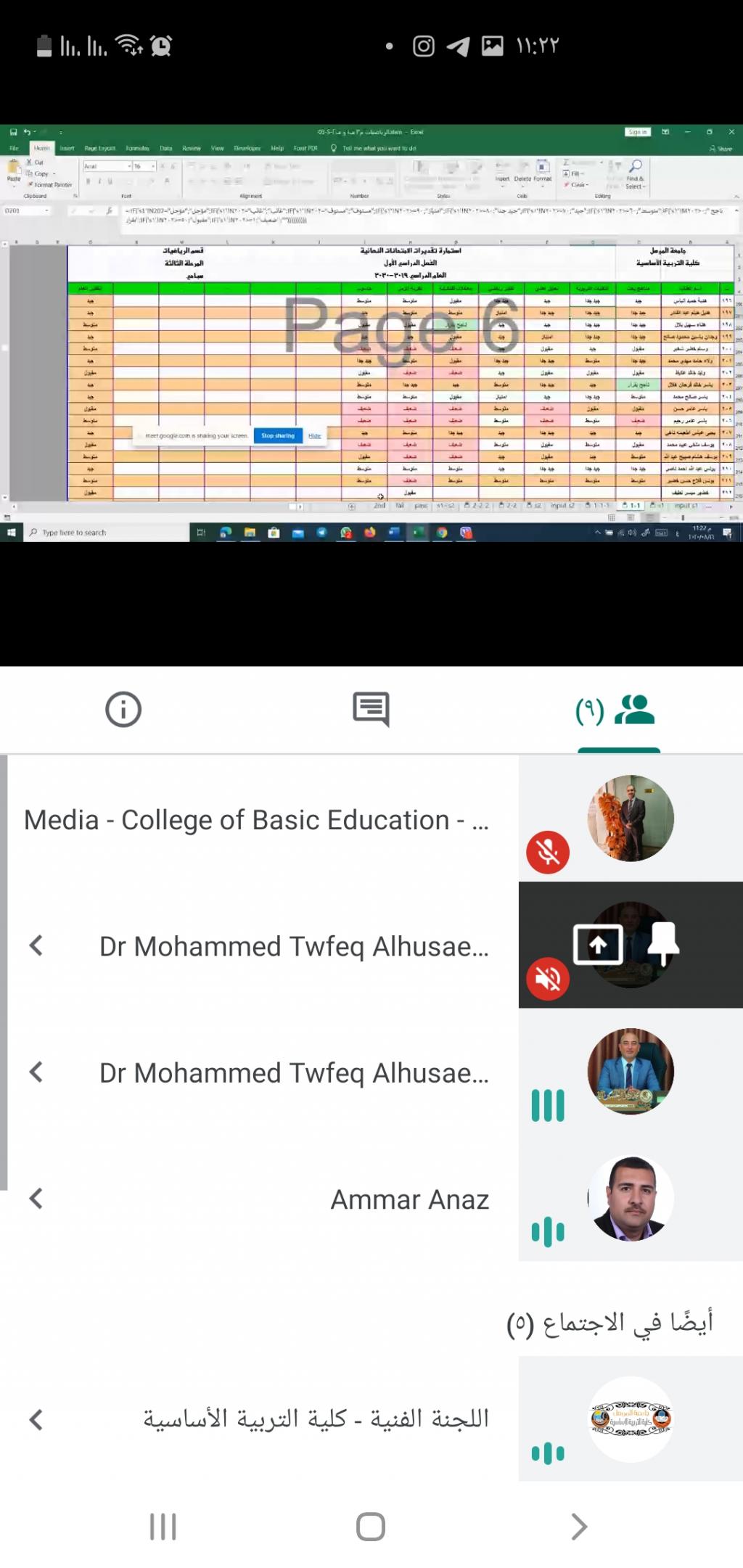The width and height of the screenshot is (743, 1568).
Task: Open the meeting info tab
Action: tap(123, 709)
